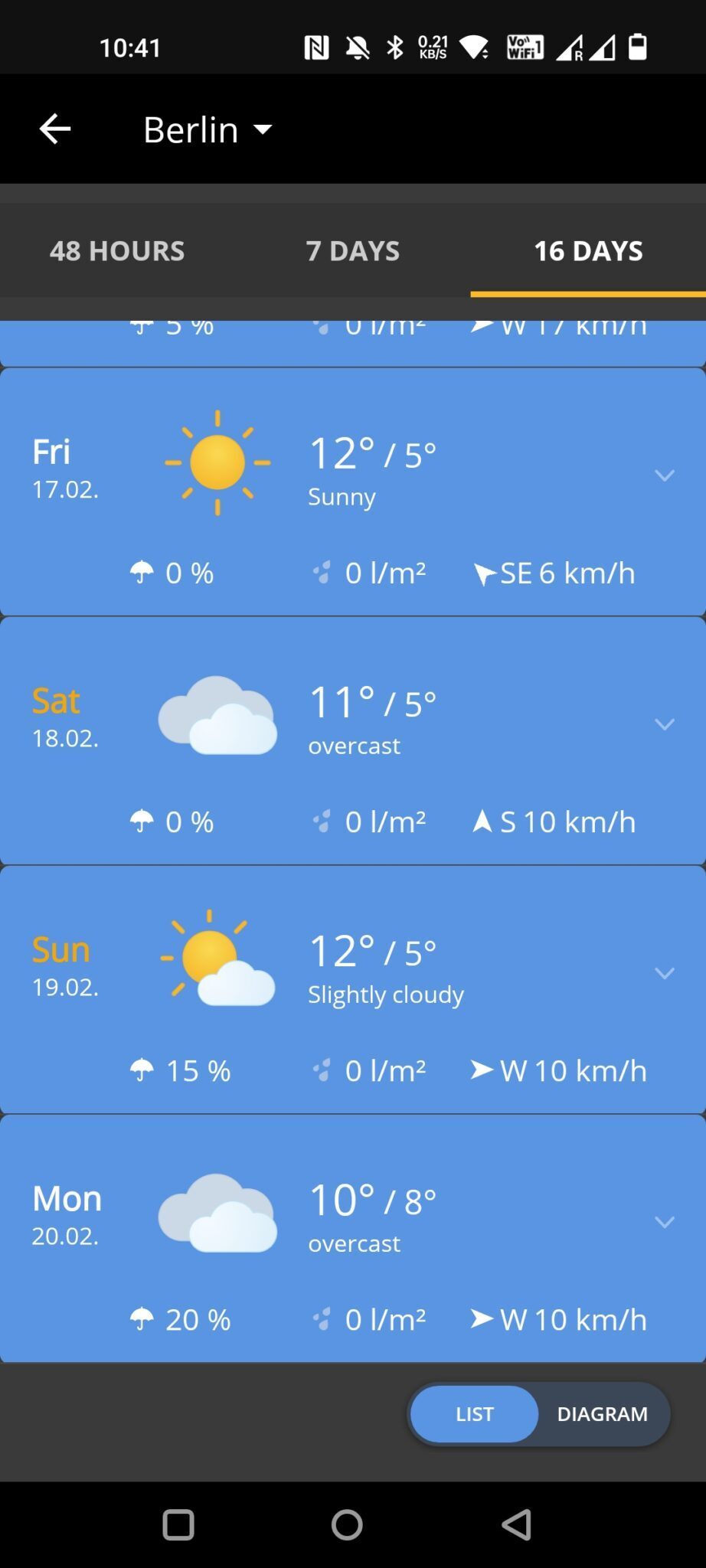
Task: Click the sunny weather icon for Friday
Action: tap(218, 462)
